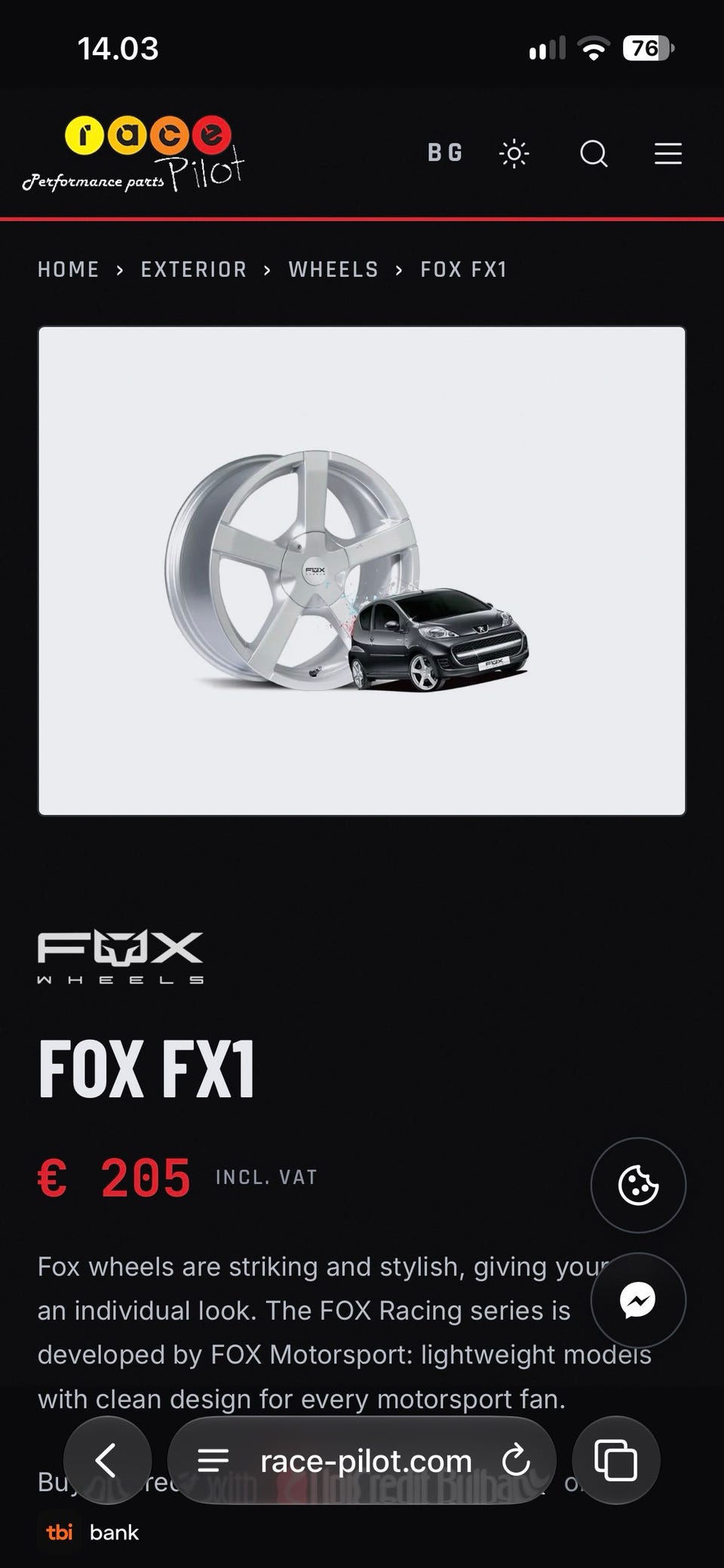Open the WHEELS breadcrumb link
The image size is (724, 1568).
333,269
